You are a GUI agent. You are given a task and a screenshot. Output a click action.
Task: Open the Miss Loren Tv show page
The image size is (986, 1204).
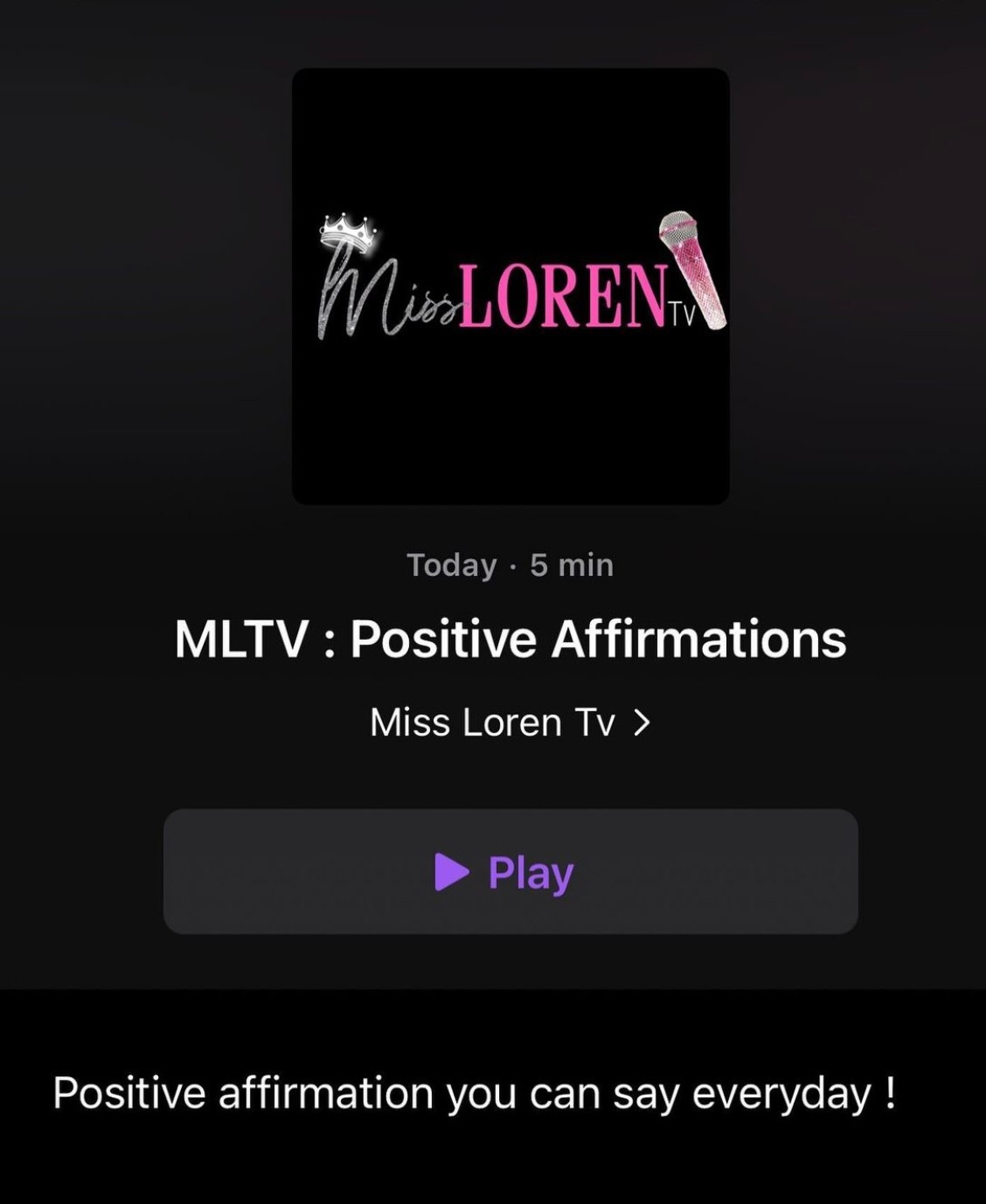(510, 723)
